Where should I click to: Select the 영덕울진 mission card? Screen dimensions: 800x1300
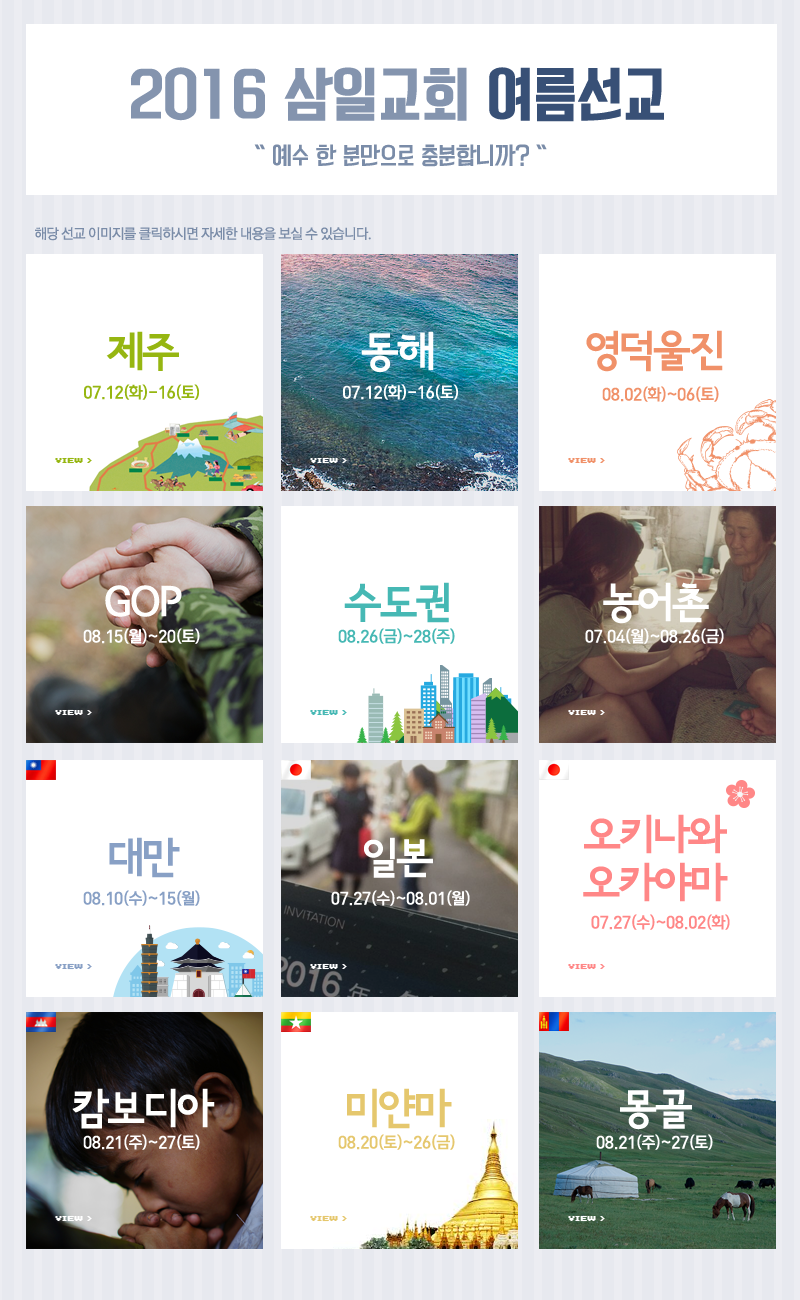[657, 372]
